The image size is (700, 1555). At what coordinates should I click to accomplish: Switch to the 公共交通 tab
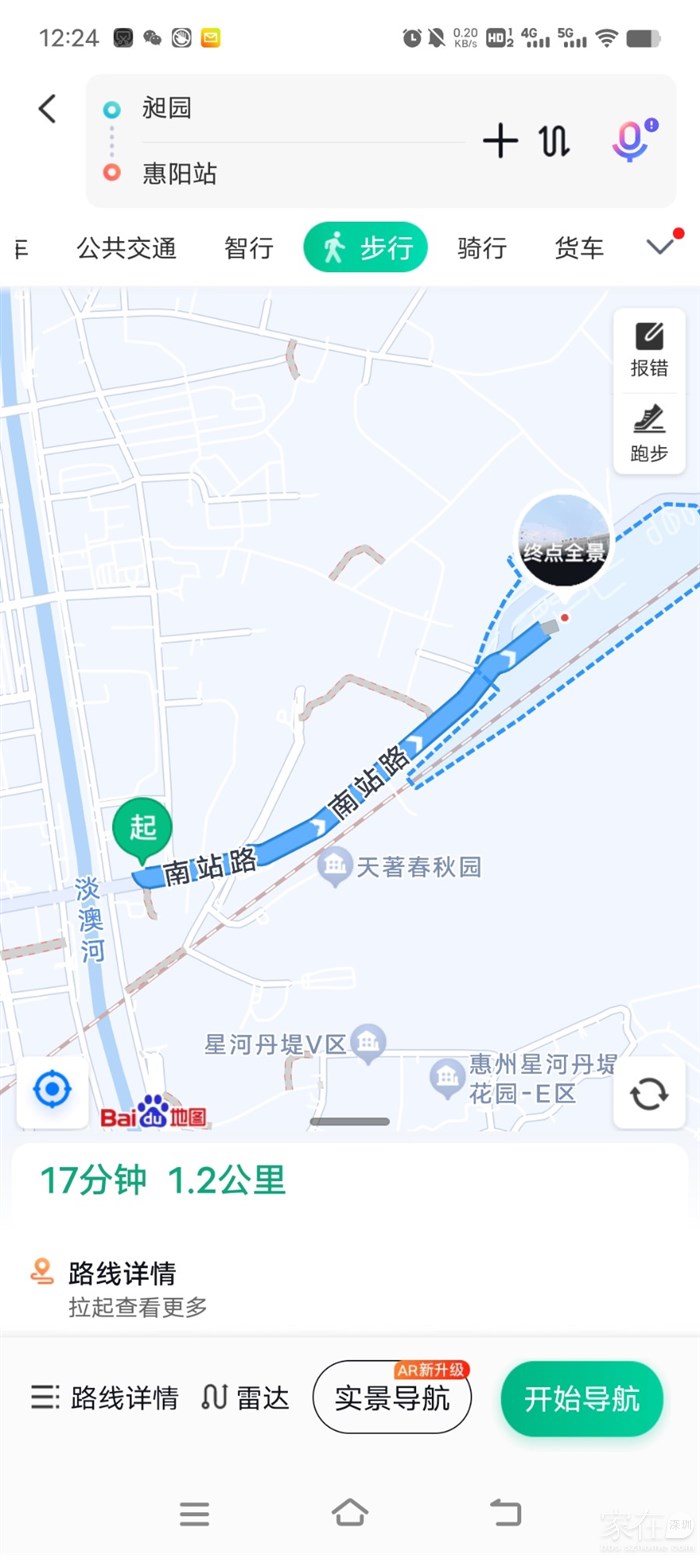click(x=126, y=248)
